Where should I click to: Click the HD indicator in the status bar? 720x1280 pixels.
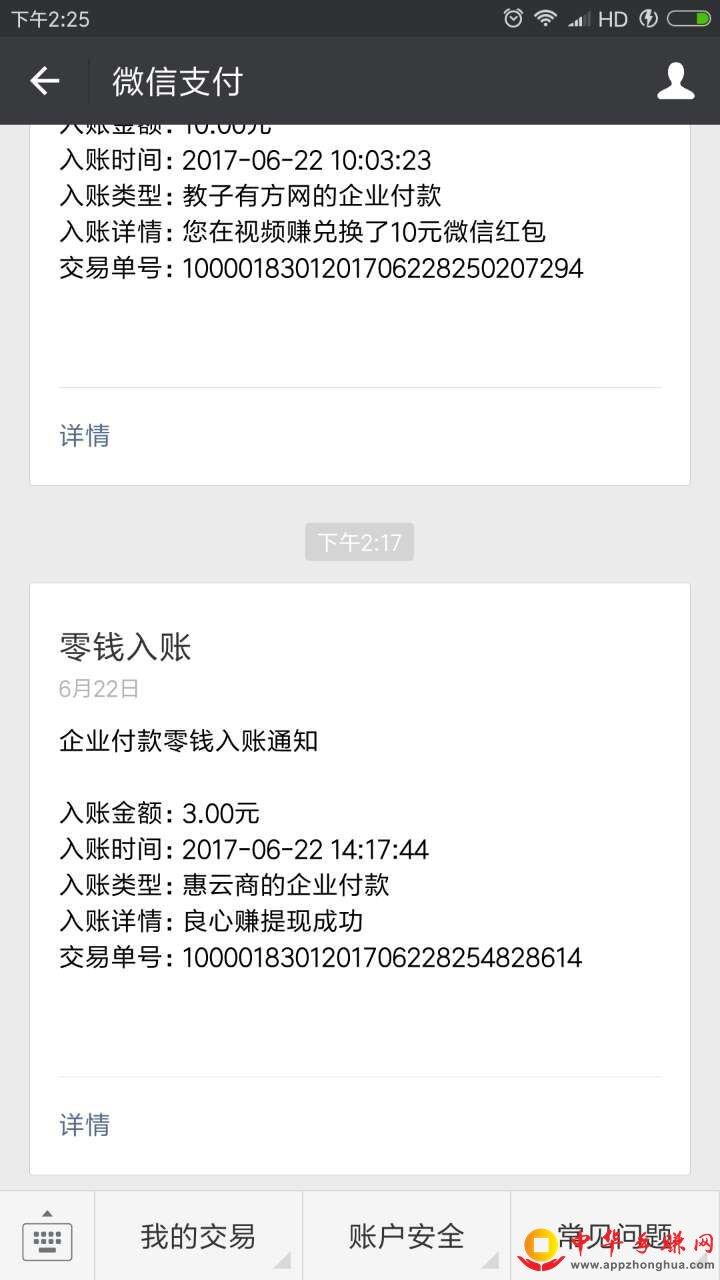pyautogui.click(x=612, y=18)
